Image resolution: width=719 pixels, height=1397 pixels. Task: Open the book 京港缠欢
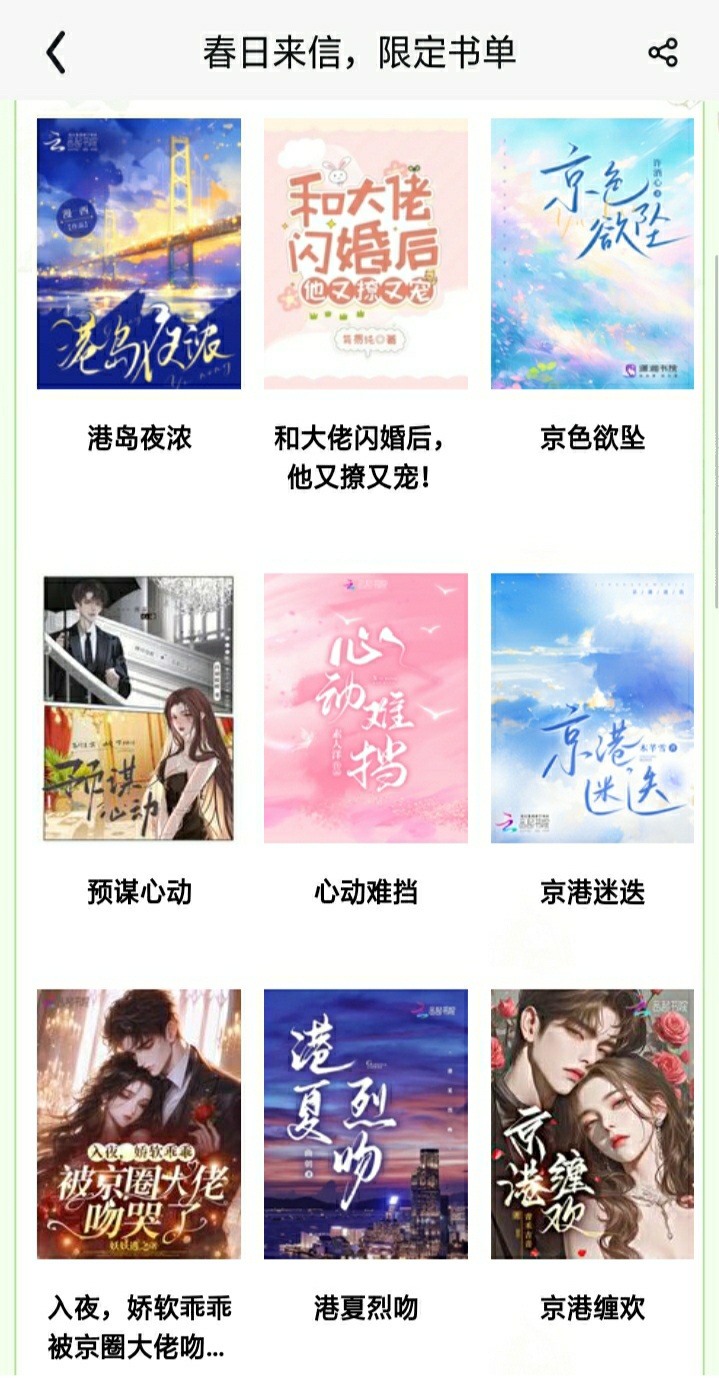(592, 1124)
